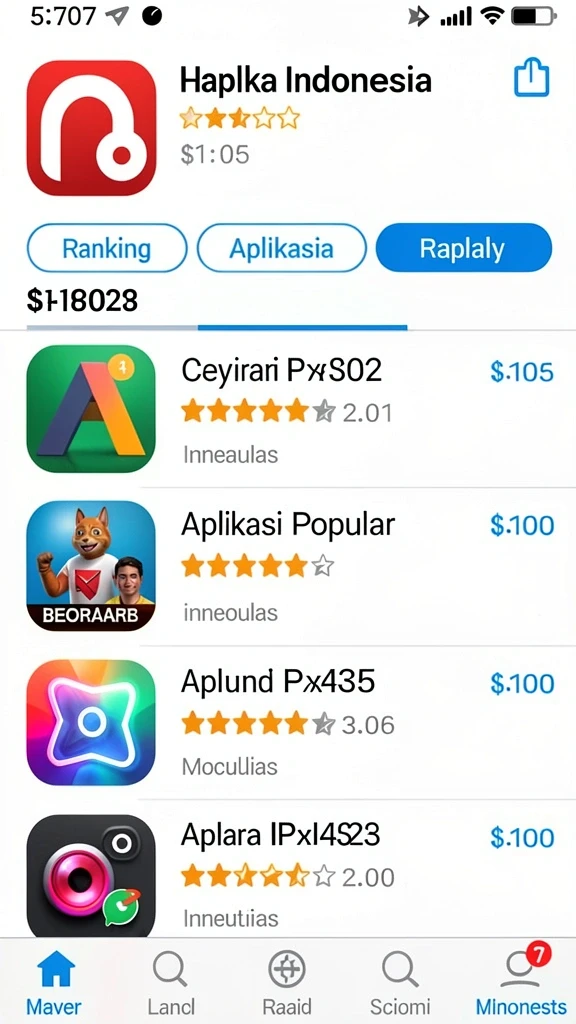Switch to the Sciomi search tab
This screenshot has width=576, height=1024.
click(x=400, y=983)
